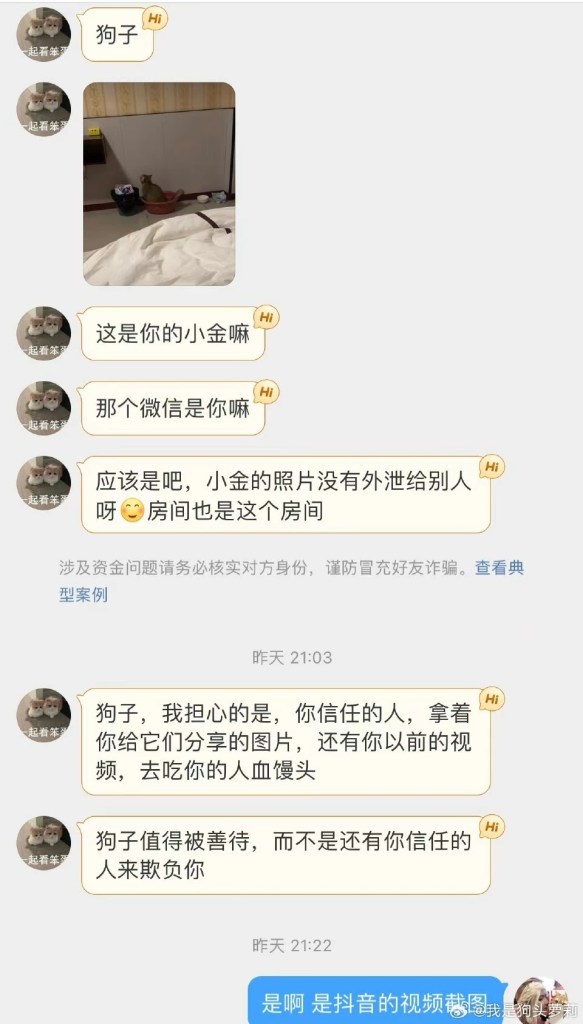Open sender avatar next to 这是你的小金嘛
This screenshot has height=1024, width=583.
click(44, 334)
